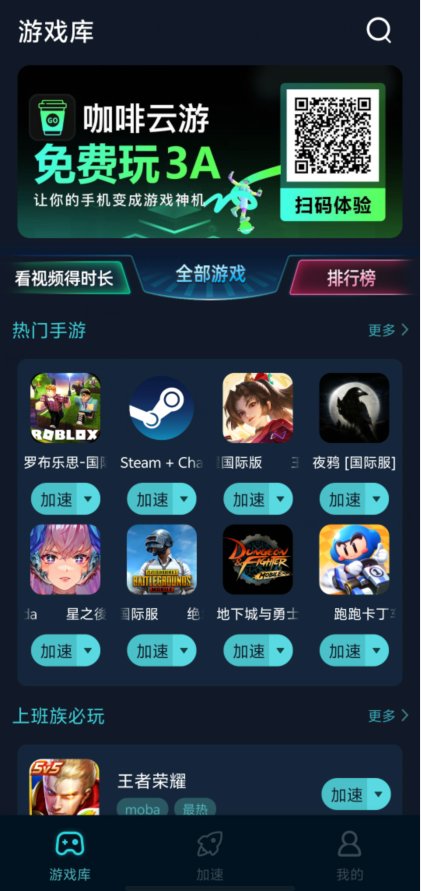Open the Roblox game icon
The height and width of the screenshot is (891, 421).
(65, 407)
